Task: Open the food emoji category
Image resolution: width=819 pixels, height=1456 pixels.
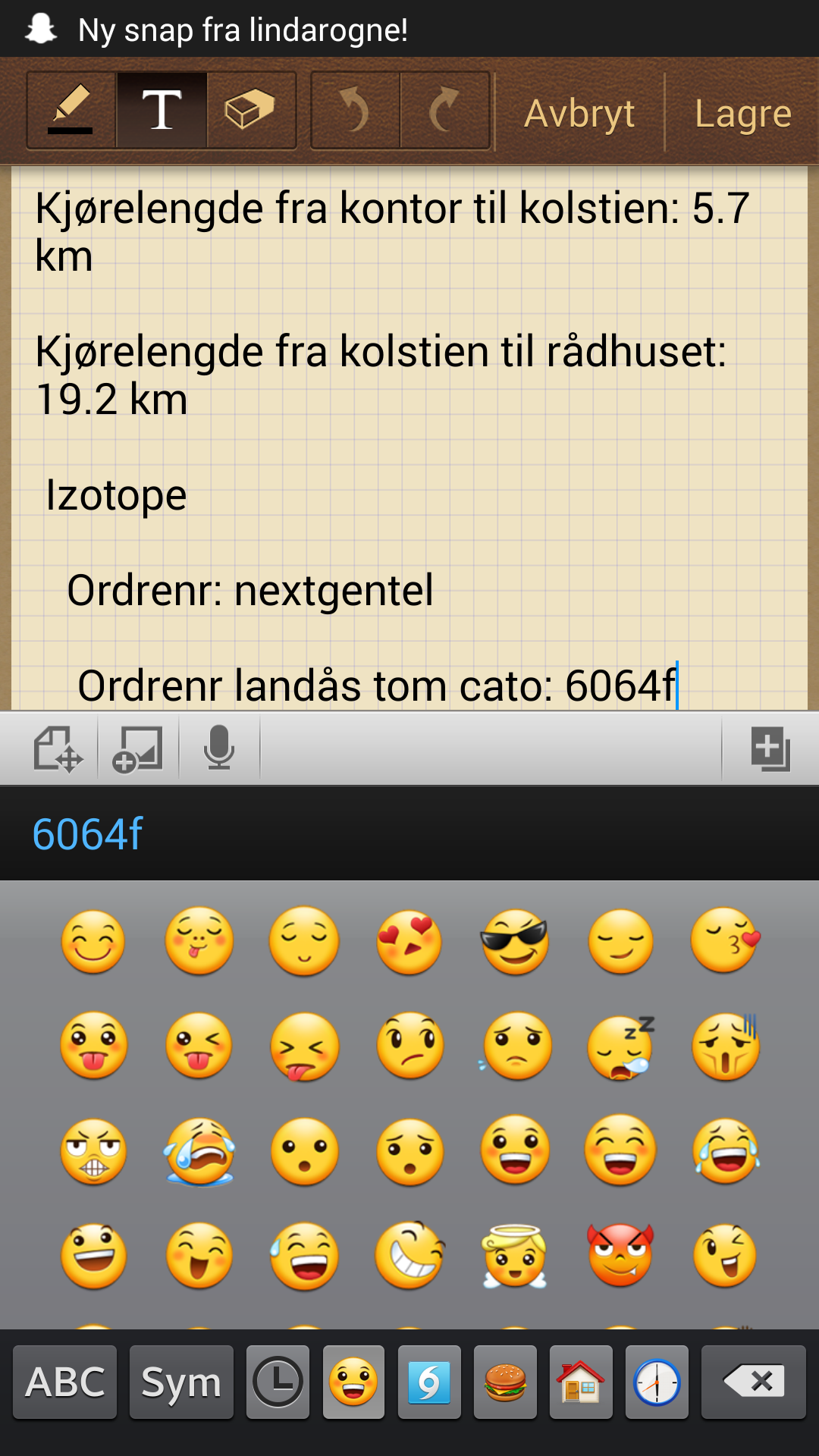Action: 505,1382
